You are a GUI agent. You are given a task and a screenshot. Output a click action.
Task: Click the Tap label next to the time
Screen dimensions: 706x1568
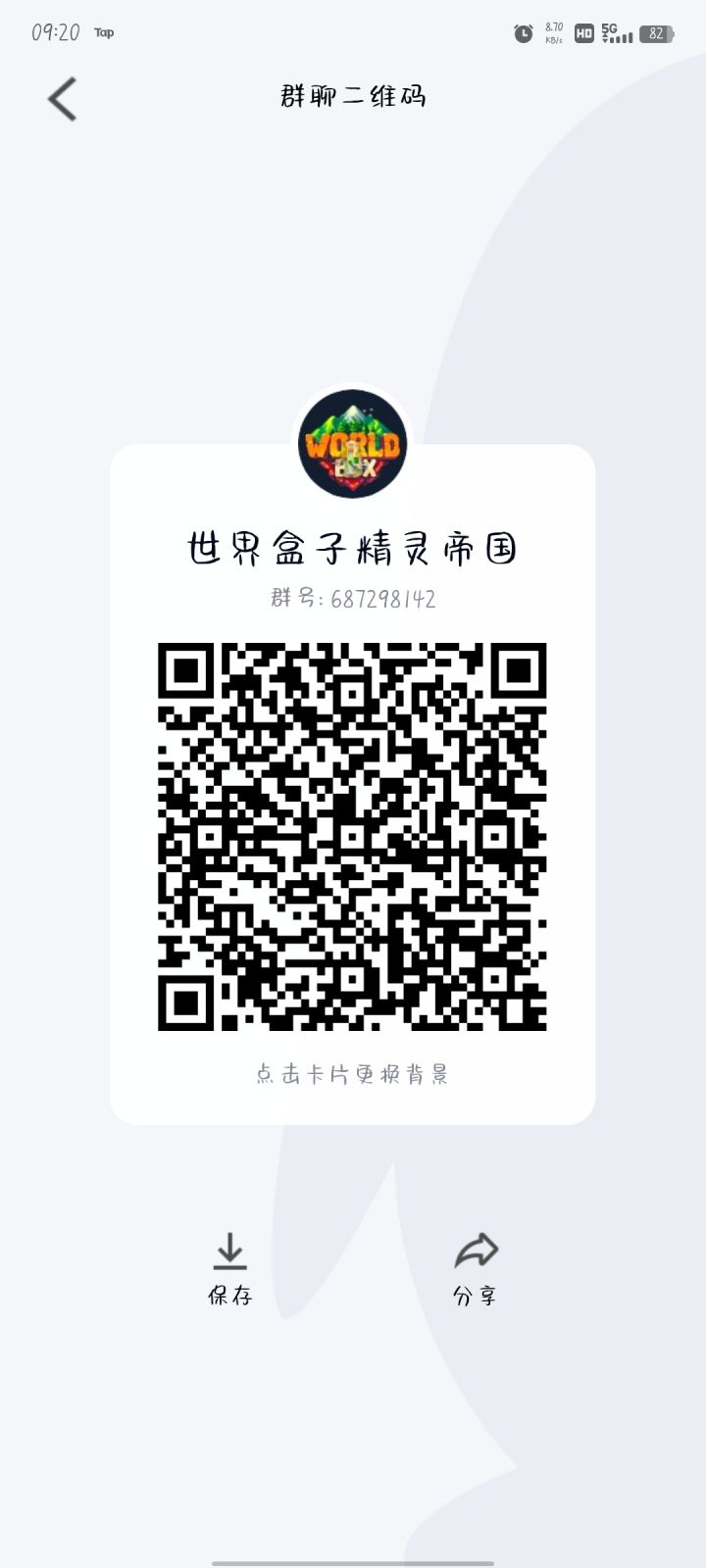click(x=103, y=32)
